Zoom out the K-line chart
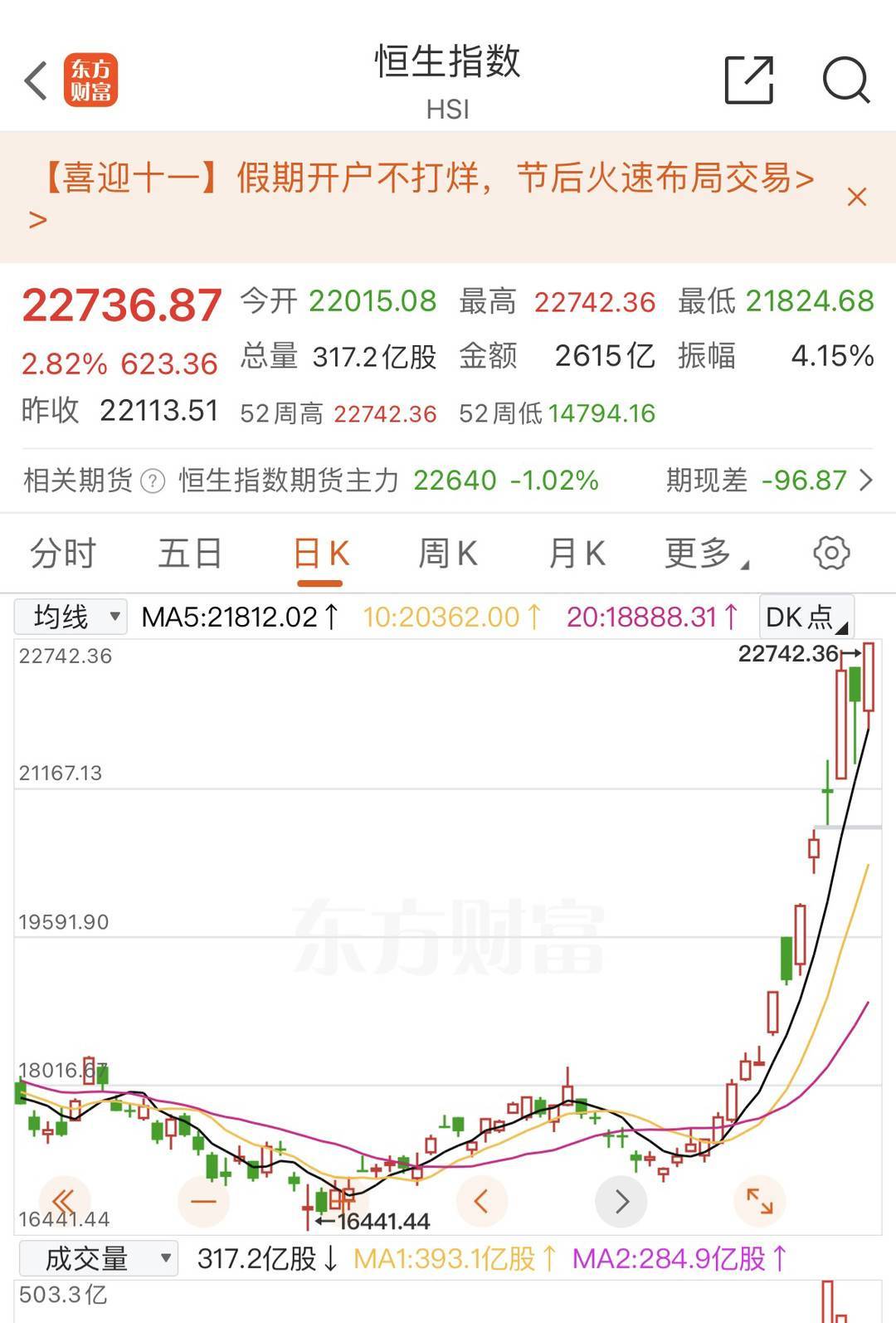896x1323 pixels. point(203,1201)
